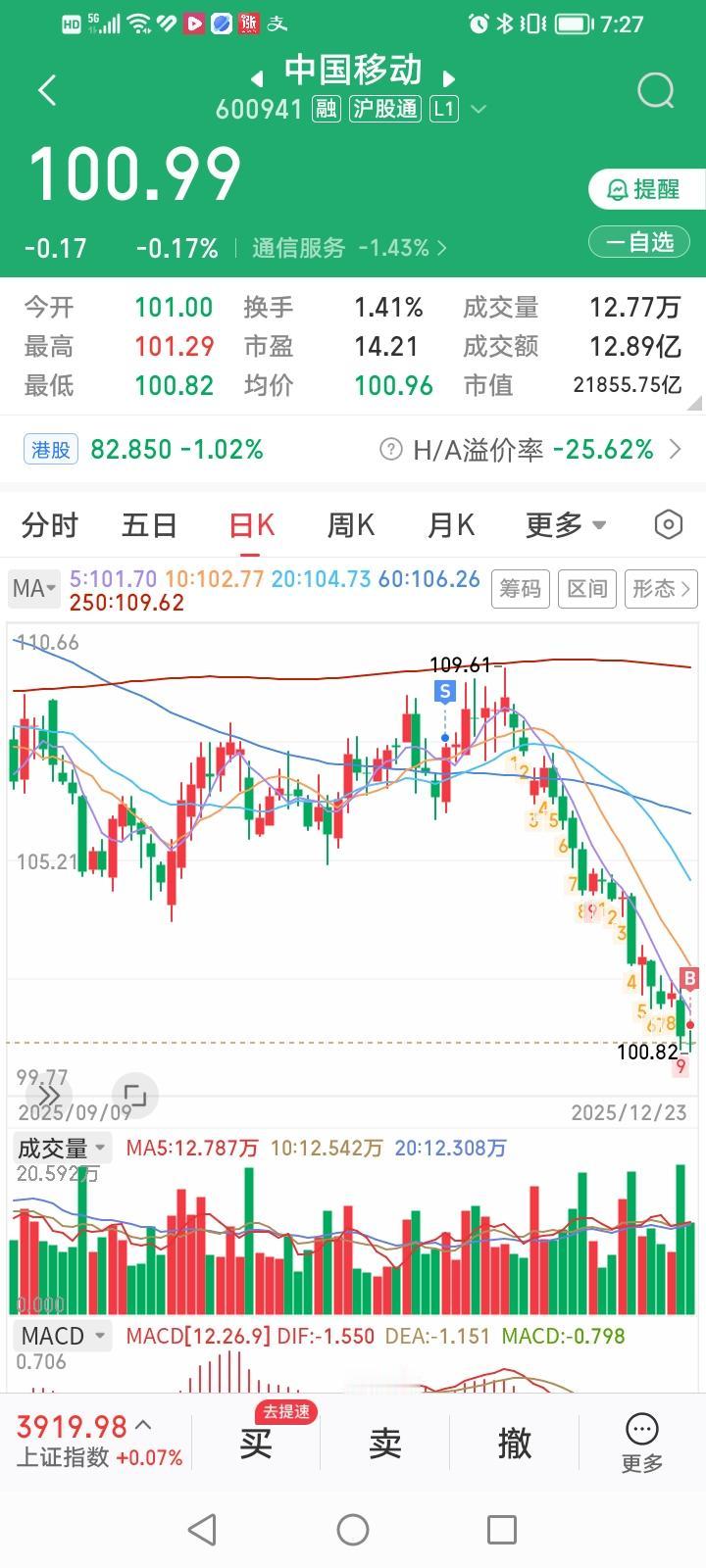Open the MA indicator dropdown
Image resolution: width=706 pixels, height=1568 pixels.
pyautogui.click(x=33, y=588)
